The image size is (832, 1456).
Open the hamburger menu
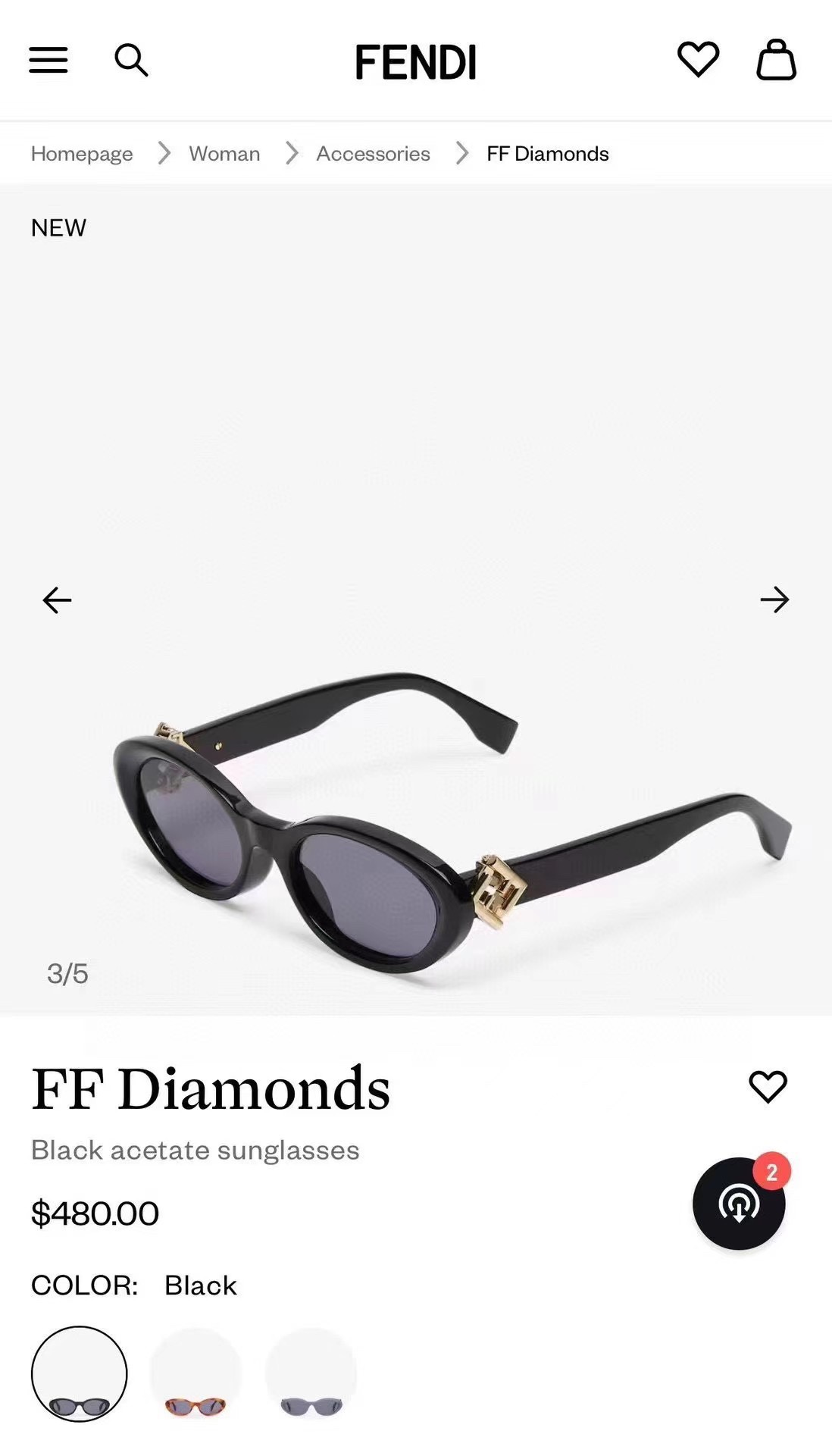[x=48, y=60]
